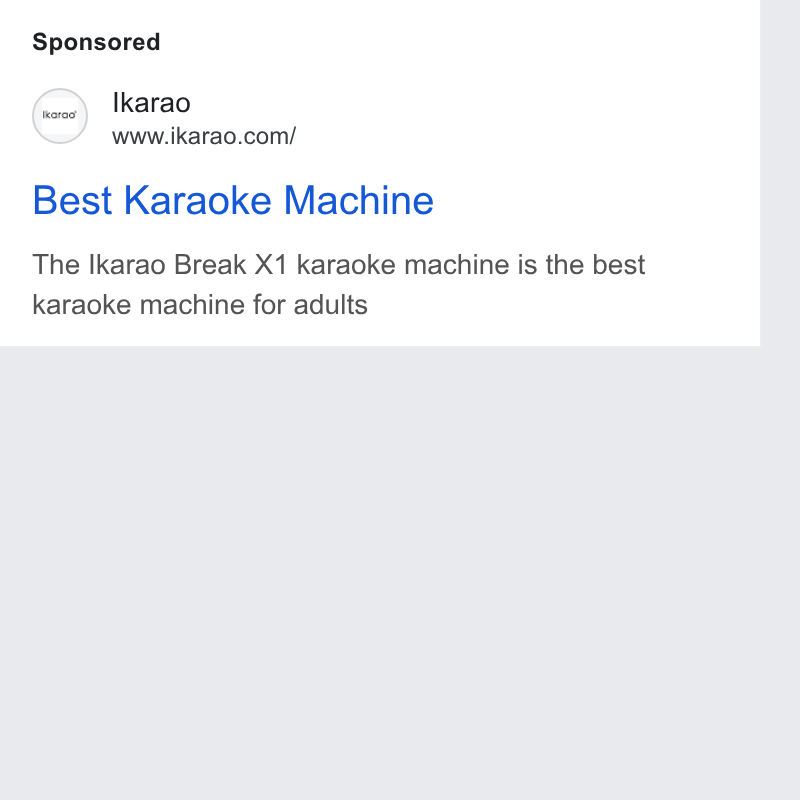The height and width of the screenshot is (800, 800).
Task: Open the Best Karaoke Machine ad link
Action: [233, 201]
